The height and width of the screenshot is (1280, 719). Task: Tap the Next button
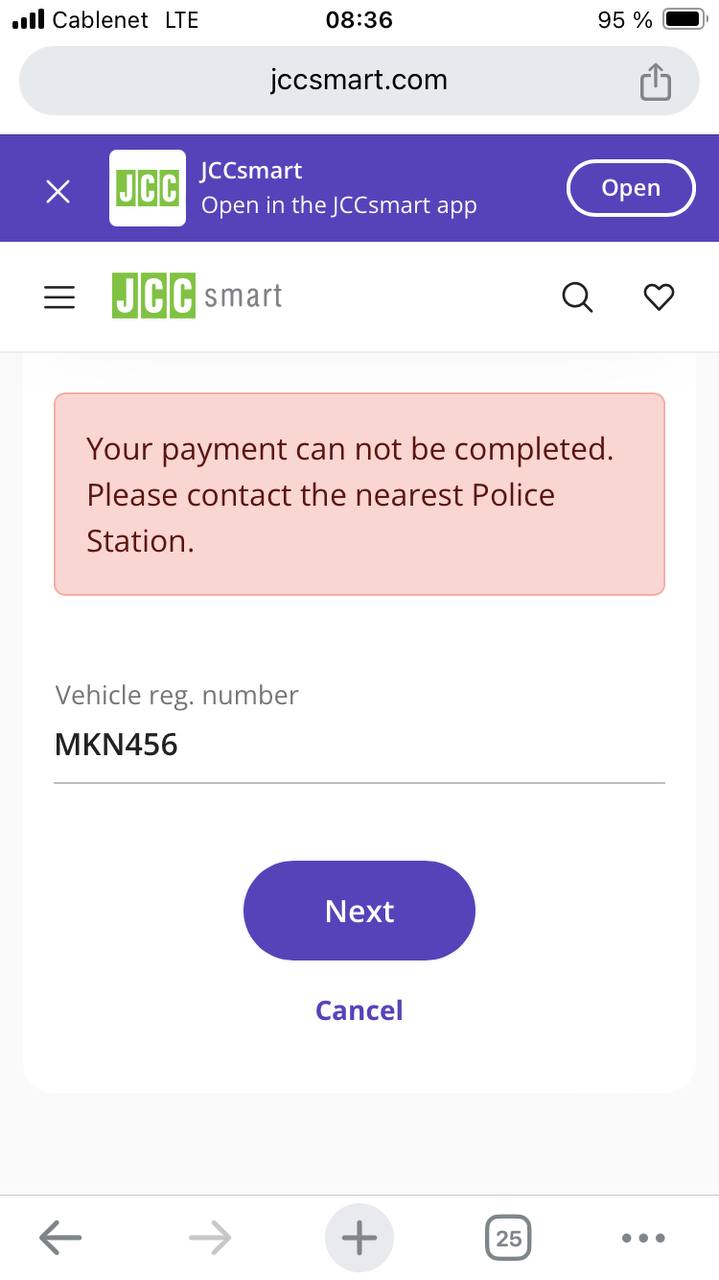(359, 910)
